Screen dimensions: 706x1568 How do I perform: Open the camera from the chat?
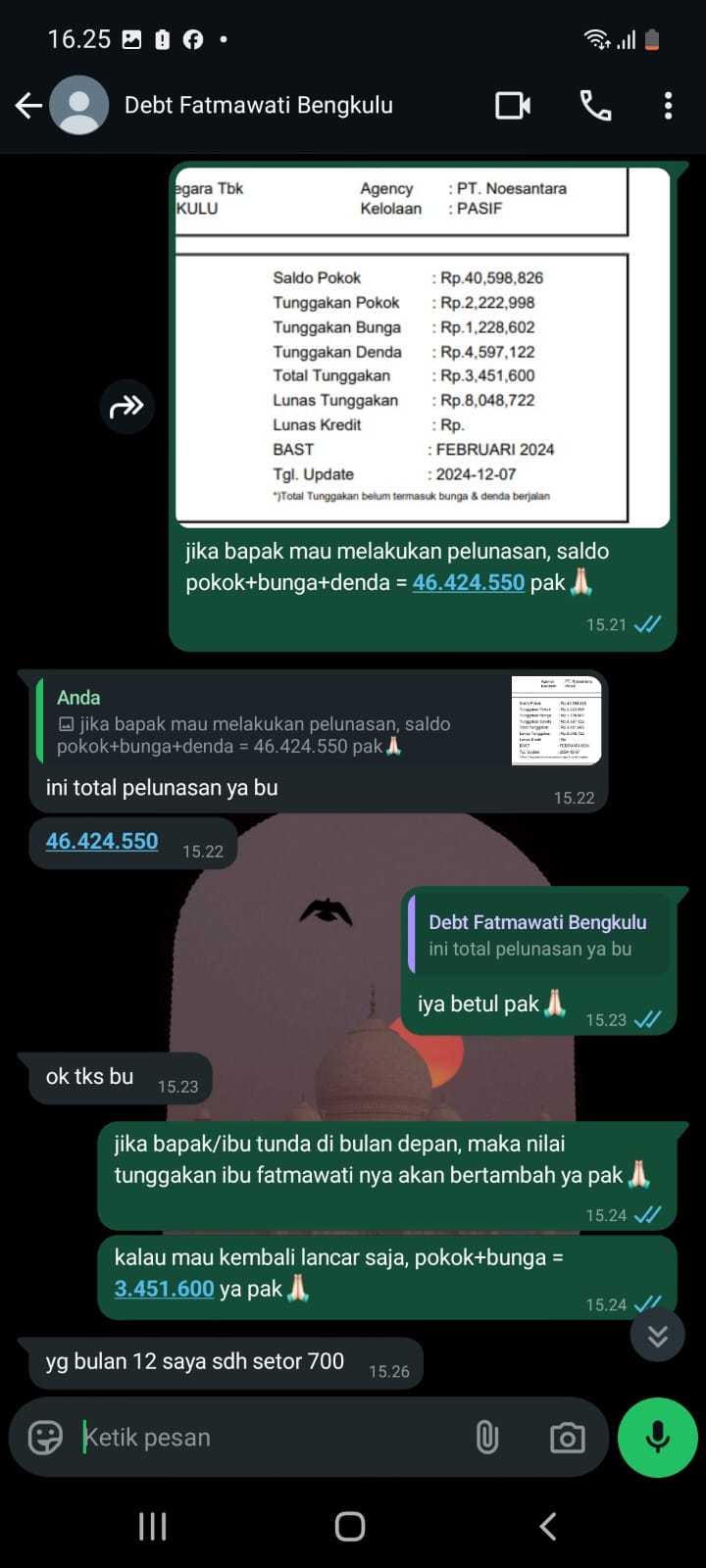(567, 1437)
